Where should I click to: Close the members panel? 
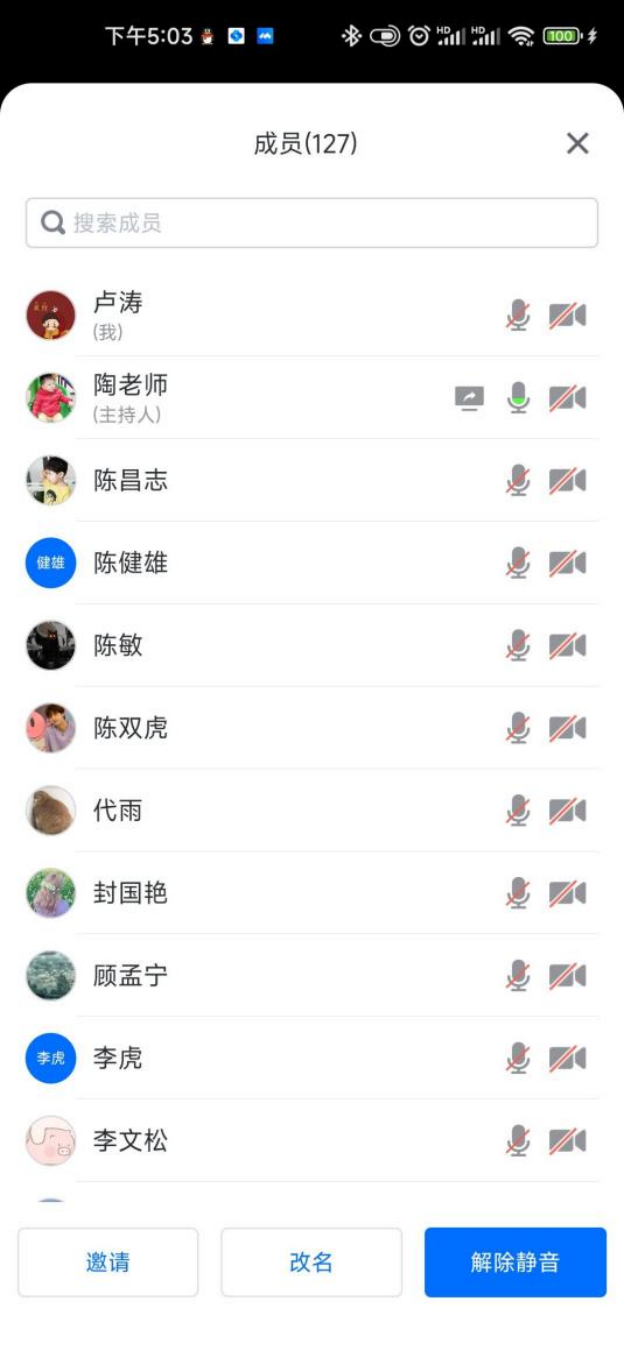click(x=577, y=144)
